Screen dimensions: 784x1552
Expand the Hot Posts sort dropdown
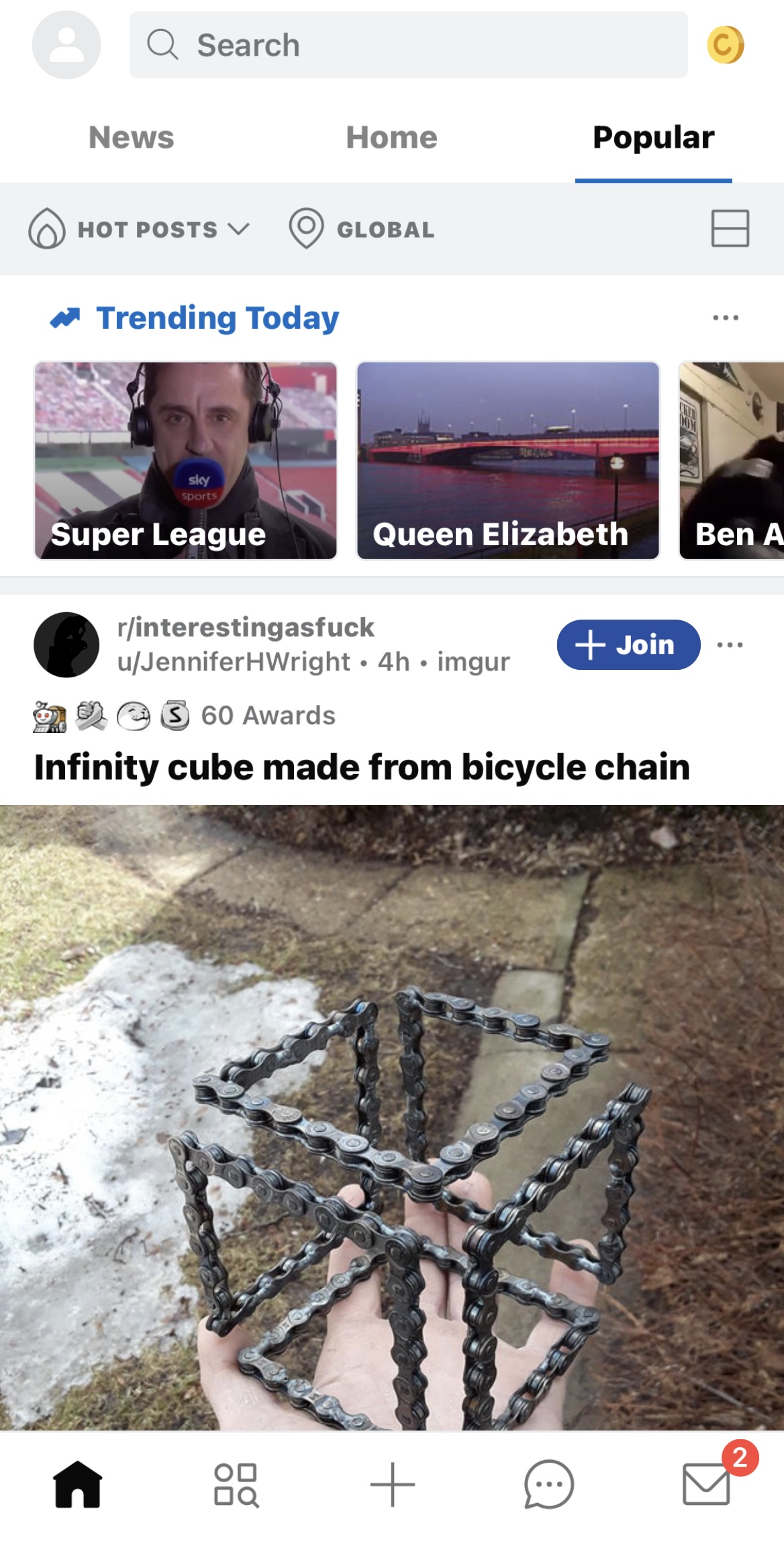pos(140,229)
